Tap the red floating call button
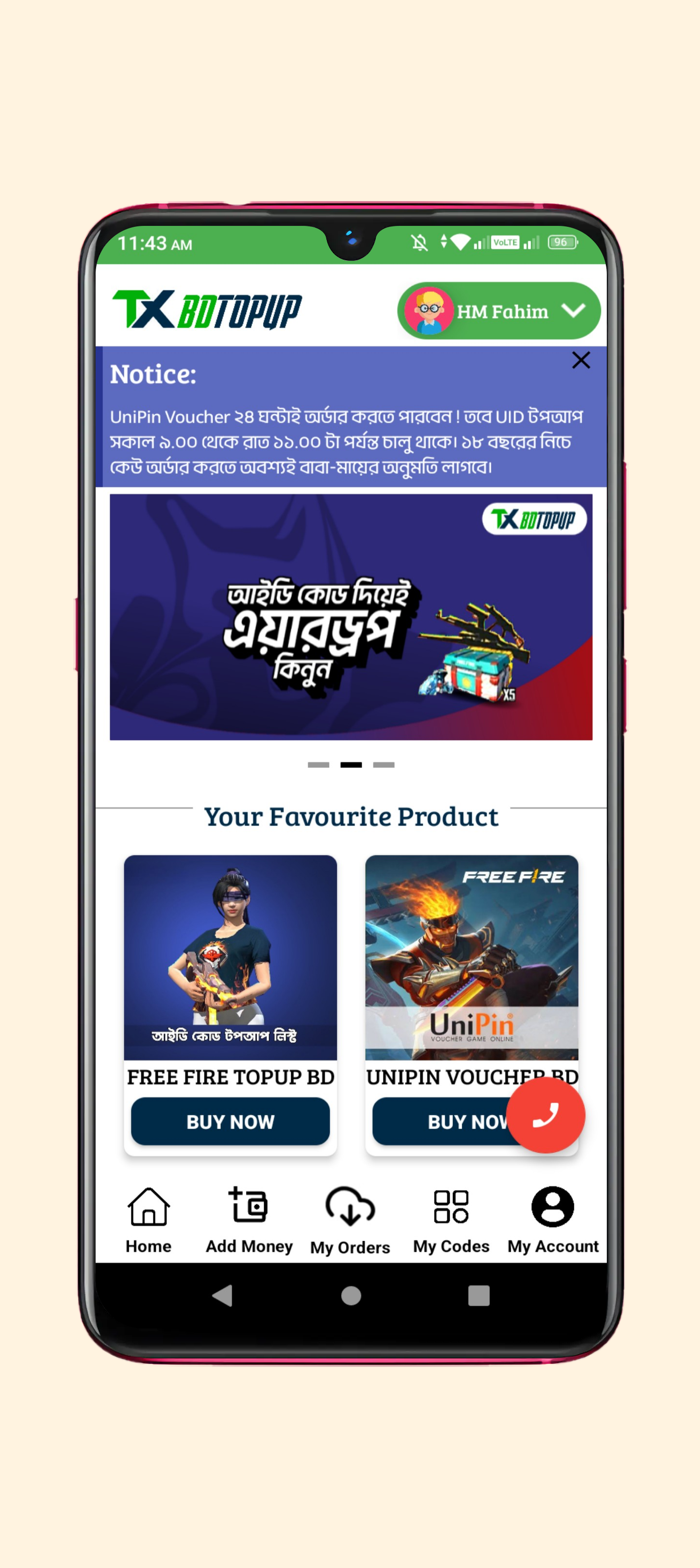The height and width of the screenshot is (1568, 700). 546,1115
